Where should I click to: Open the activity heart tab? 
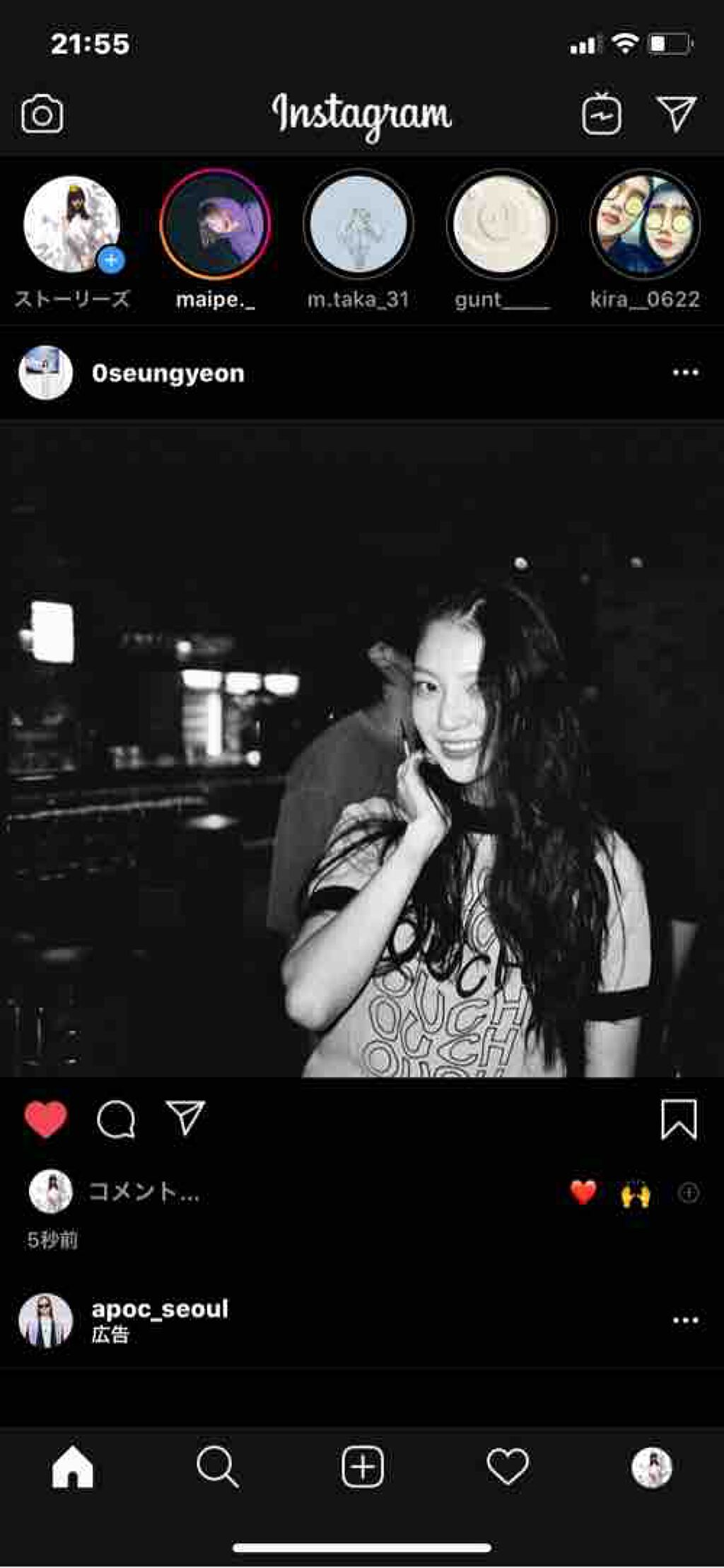coord(508,1468)
